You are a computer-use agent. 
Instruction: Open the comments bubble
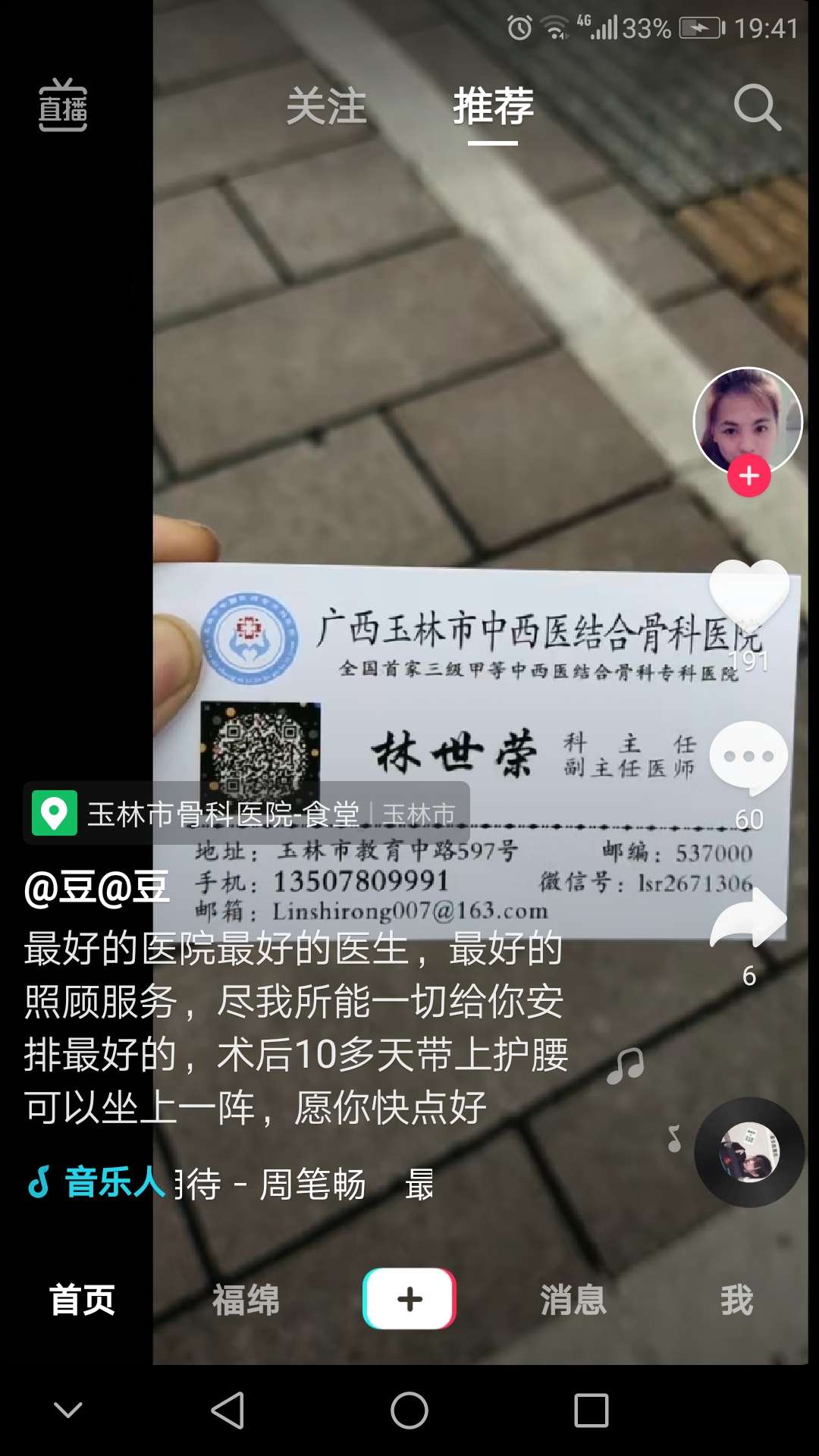(748, 757)
